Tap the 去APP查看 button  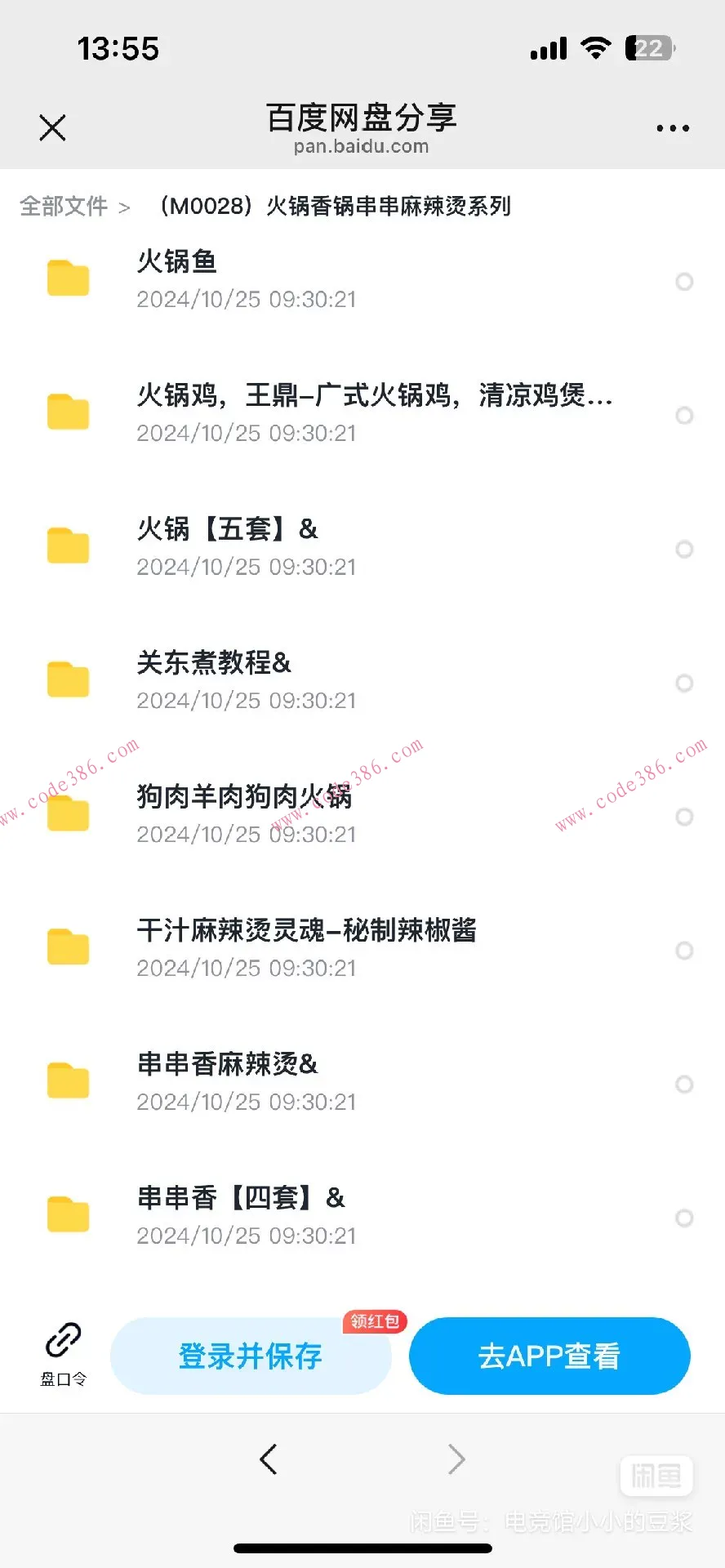[549, 1356]
